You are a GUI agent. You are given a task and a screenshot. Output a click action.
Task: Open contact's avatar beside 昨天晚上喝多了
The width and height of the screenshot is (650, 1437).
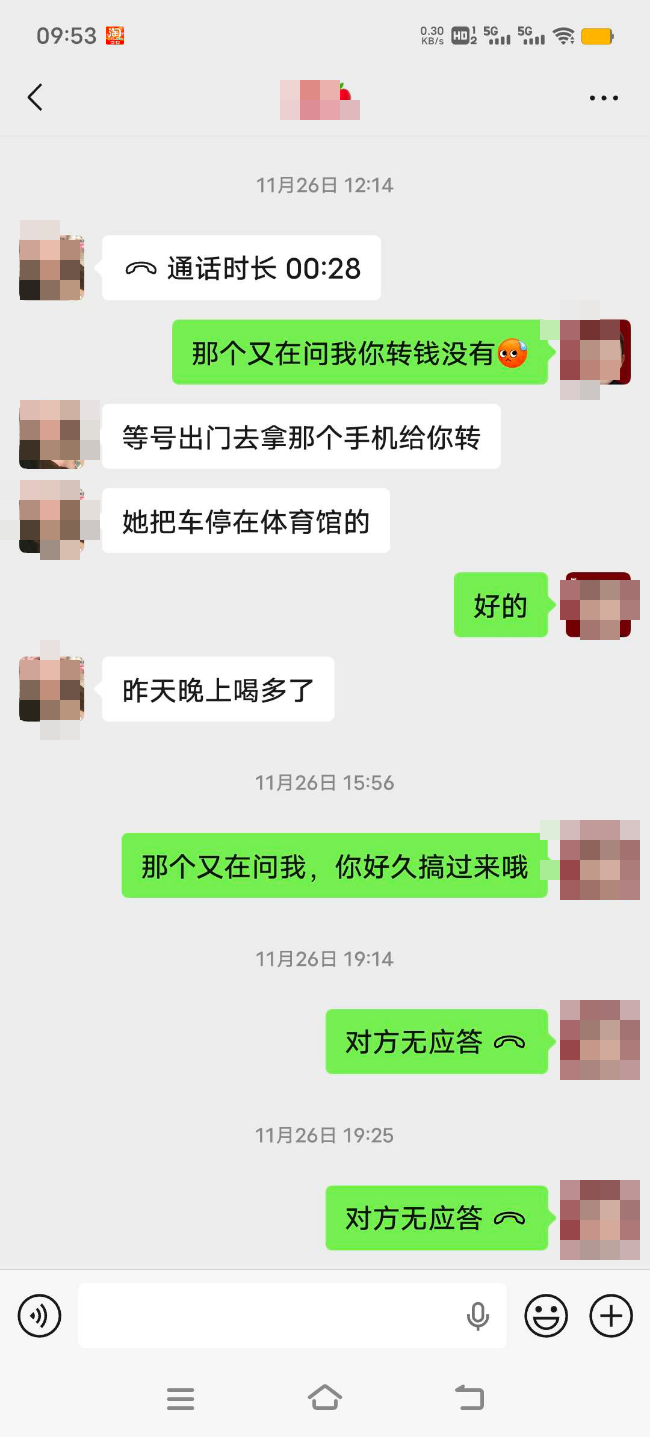pos(51,689)
